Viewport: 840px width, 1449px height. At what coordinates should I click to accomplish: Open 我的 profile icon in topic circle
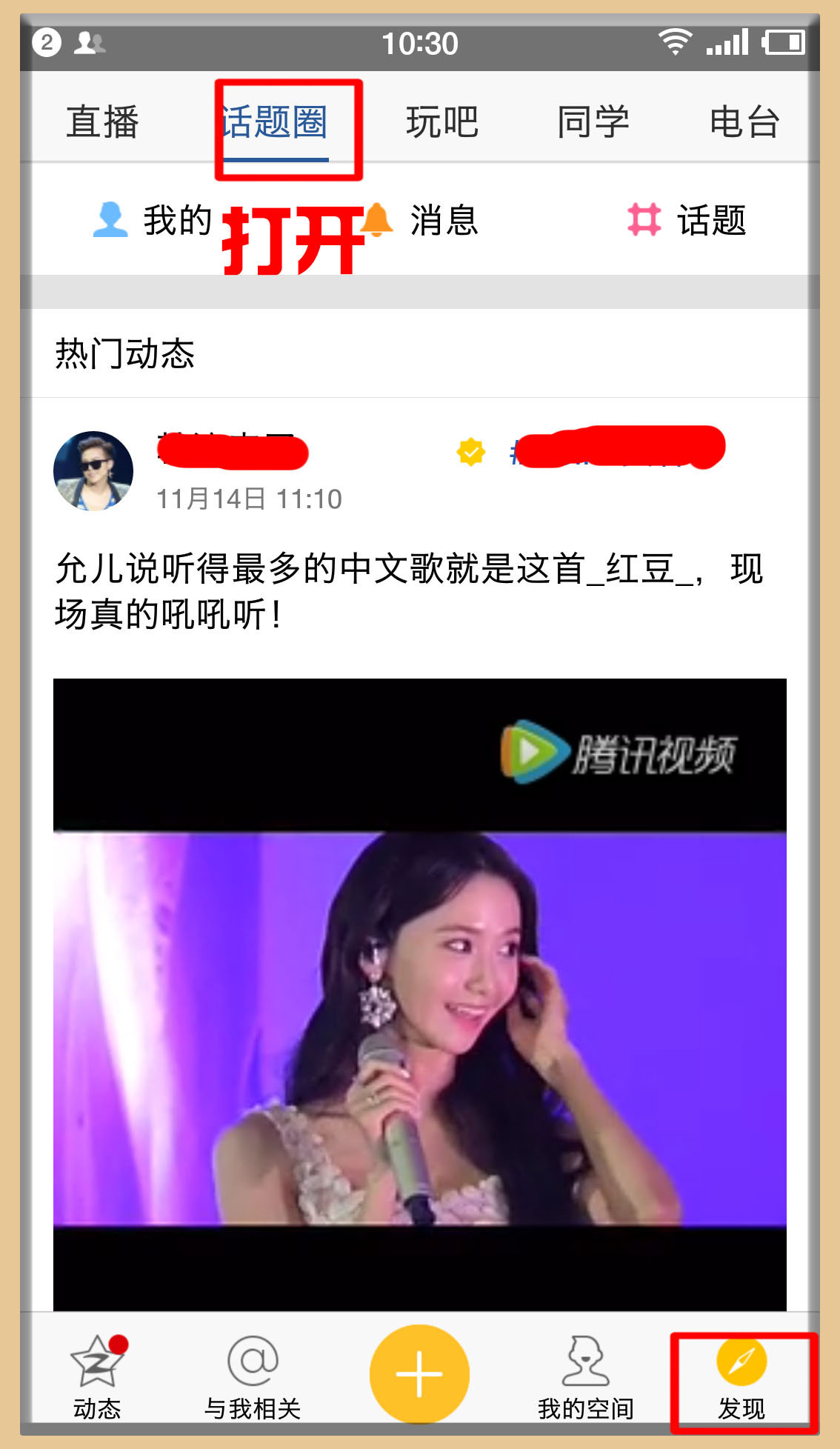pos(110,220)
